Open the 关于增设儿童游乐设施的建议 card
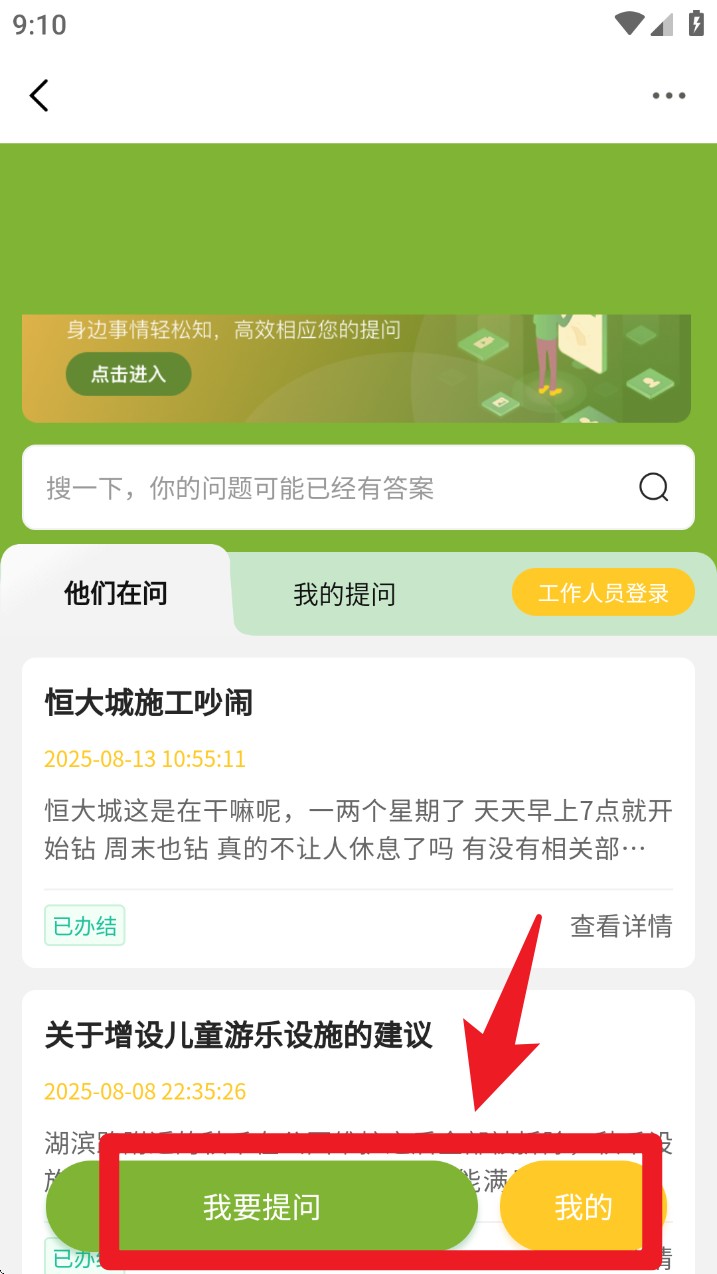The width and height of the screenshot is (717, 1274). click(358, 1130)
